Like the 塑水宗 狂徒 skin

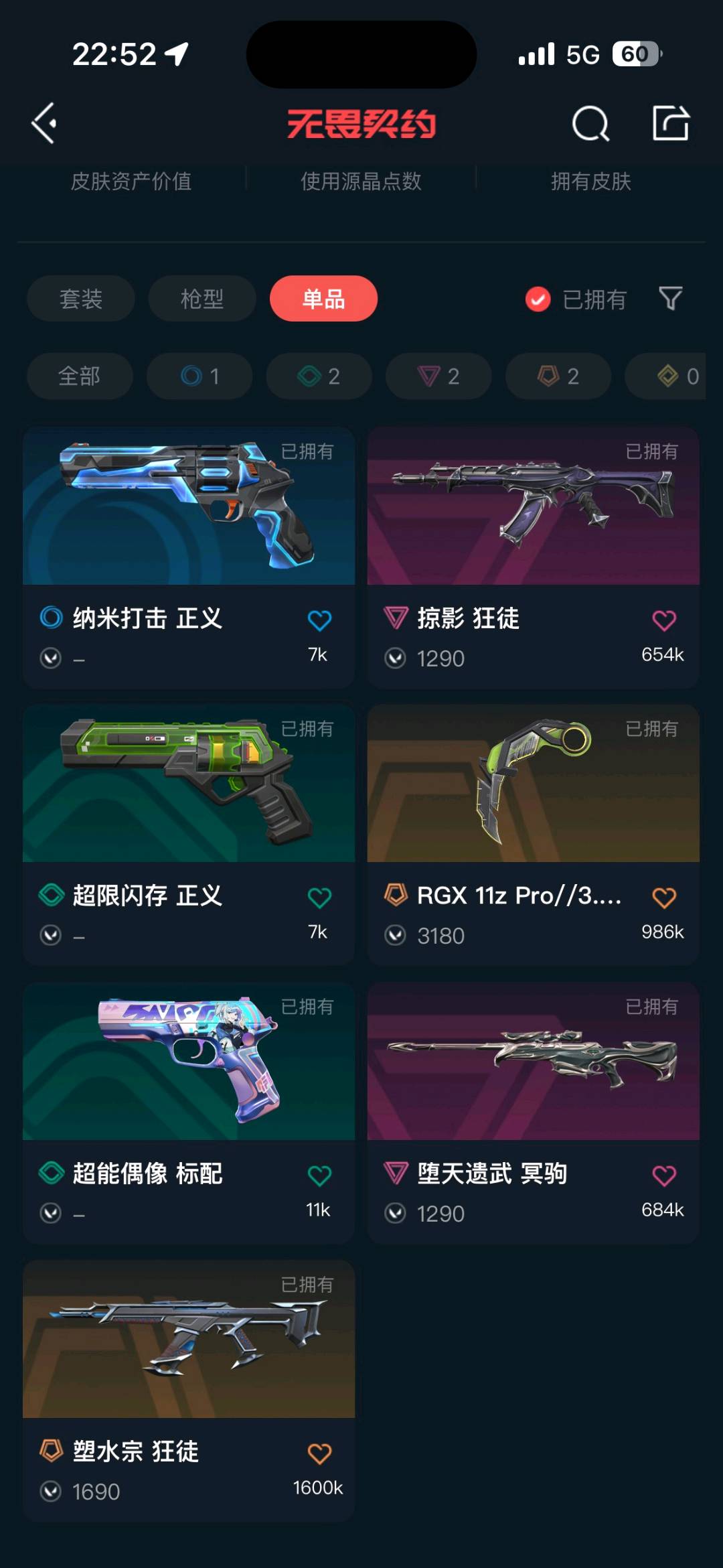click(x=319, y=1453)
